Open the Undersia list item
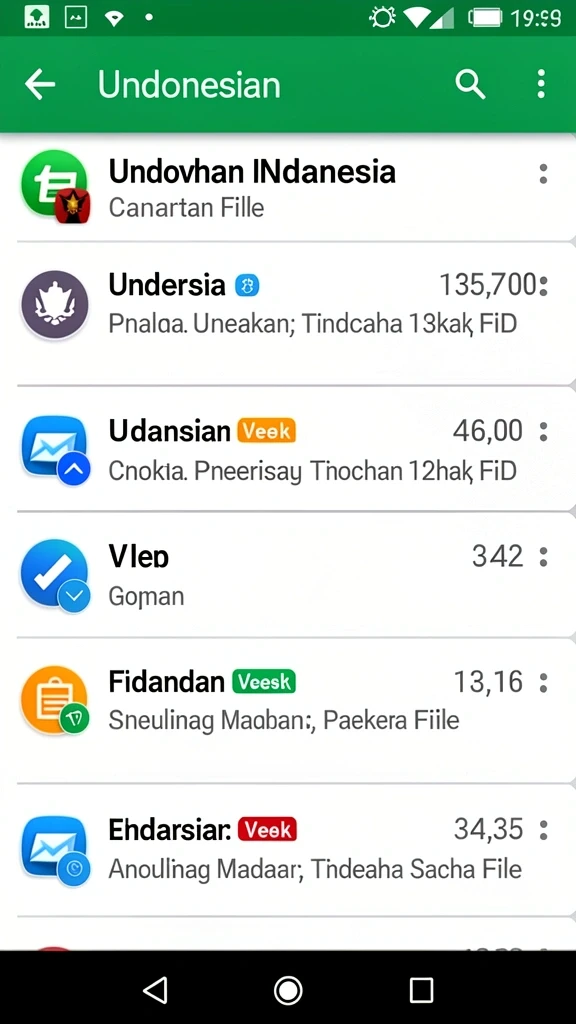This screenshot has width=576, height=1024. pos(288,313)
